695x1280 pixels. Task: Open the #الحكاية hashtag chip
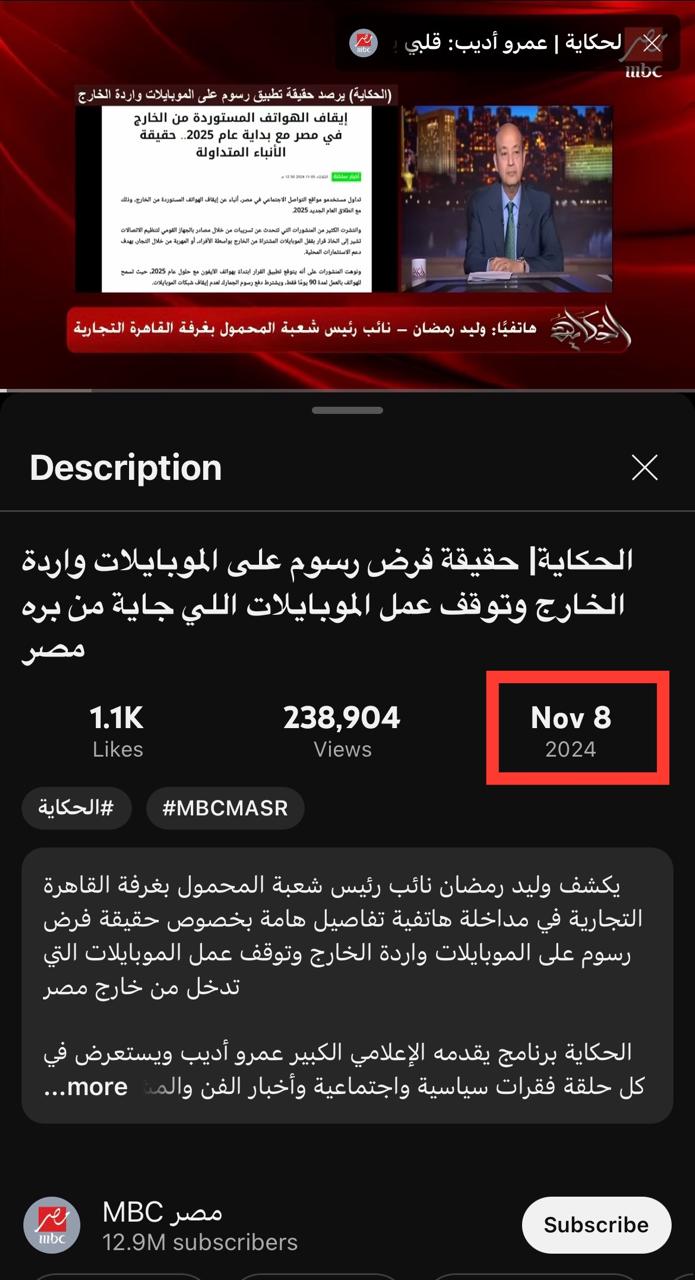pyautogui.click(x=77, y=808)
